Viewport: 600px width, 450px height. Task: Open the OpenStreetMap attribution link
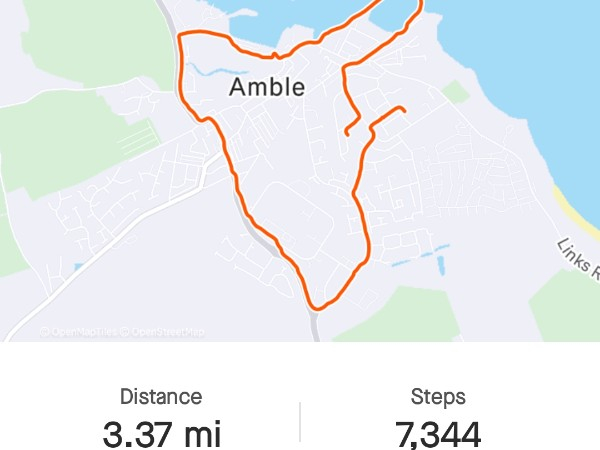166,332
